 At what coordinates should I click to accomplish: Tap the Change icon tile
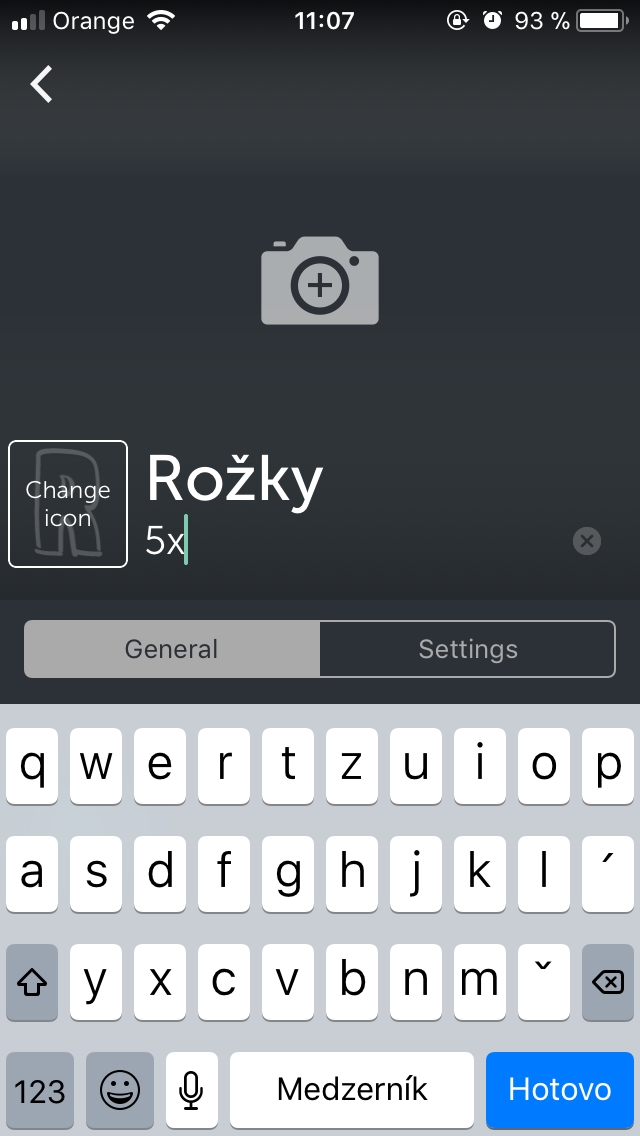(68, 504)
